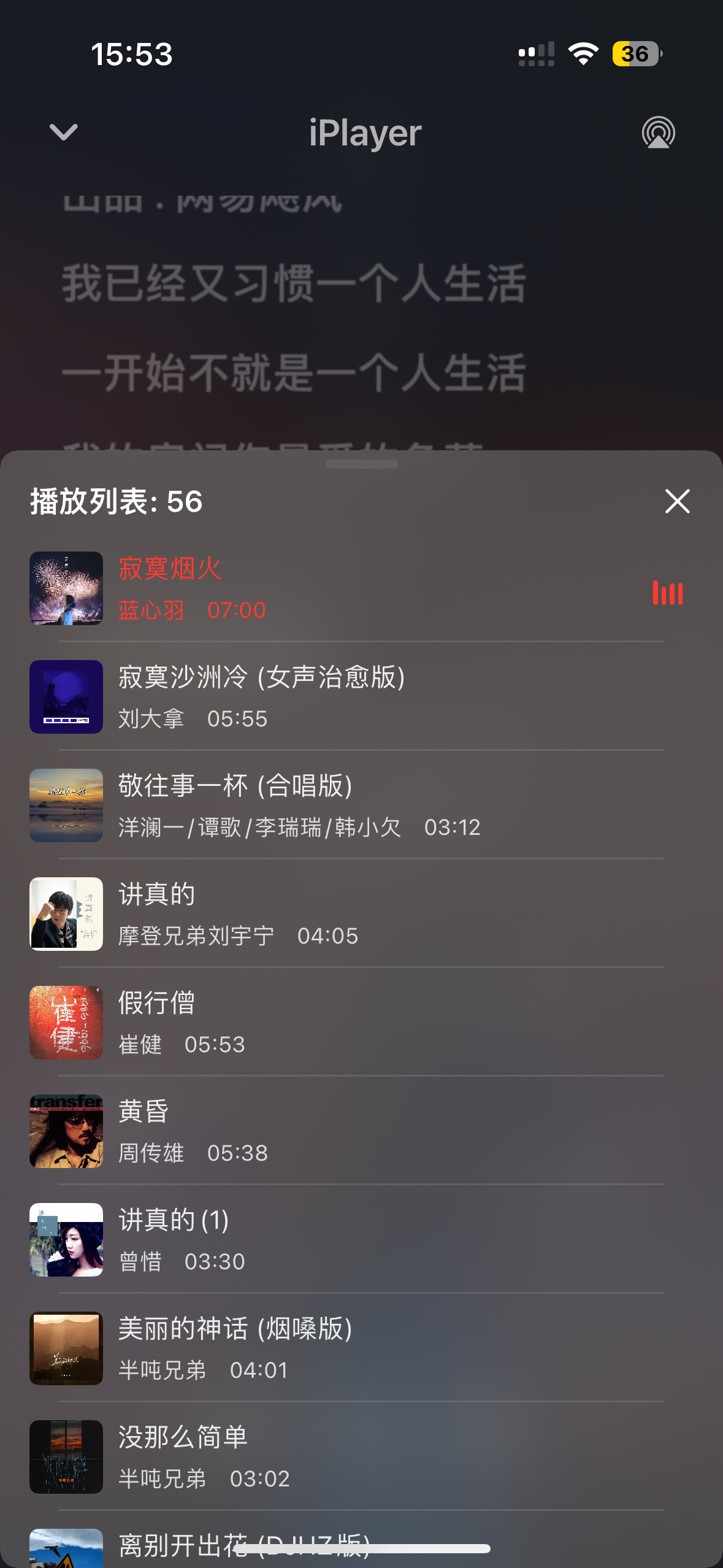
Task: Open 离别开出花 DJHZ版 at list bottom
Action: (x=243, y=1545)
